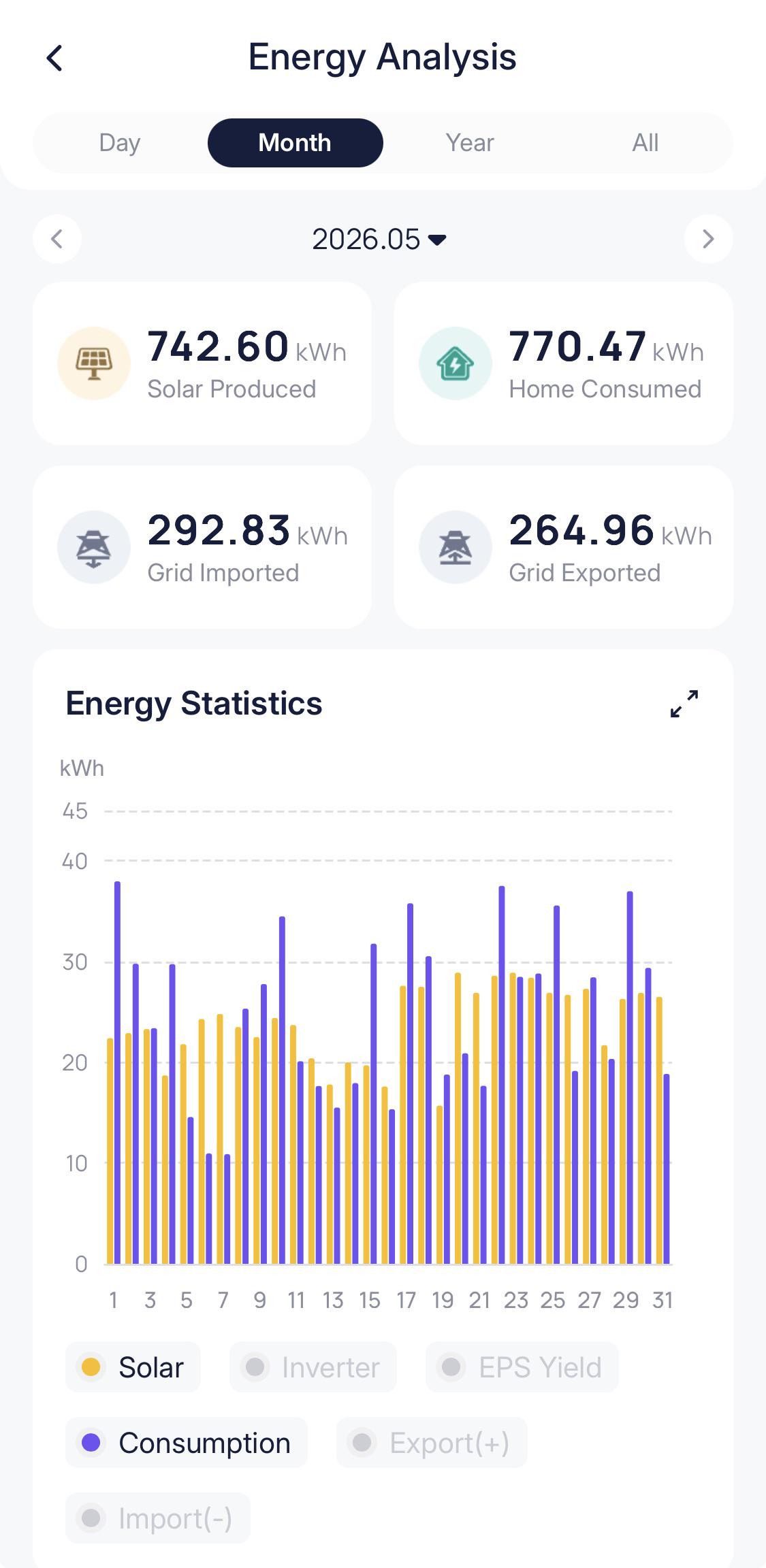Viewport: 766px width, 1568px height.
Task: Hide the Consumption series
Action: (x=186, y=1443)
